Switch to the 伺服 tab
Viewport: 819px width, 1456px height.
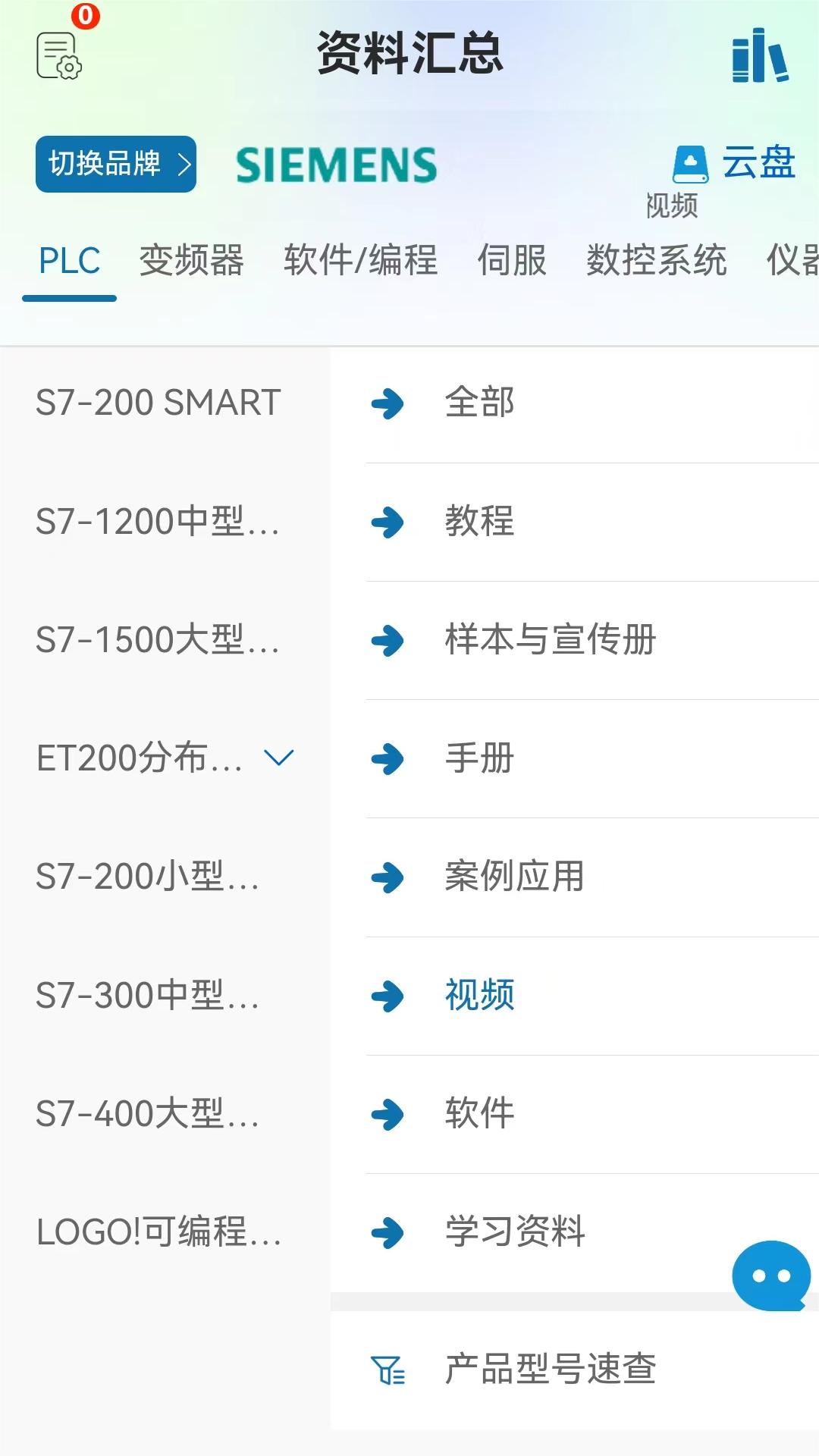tap(513, 261)
